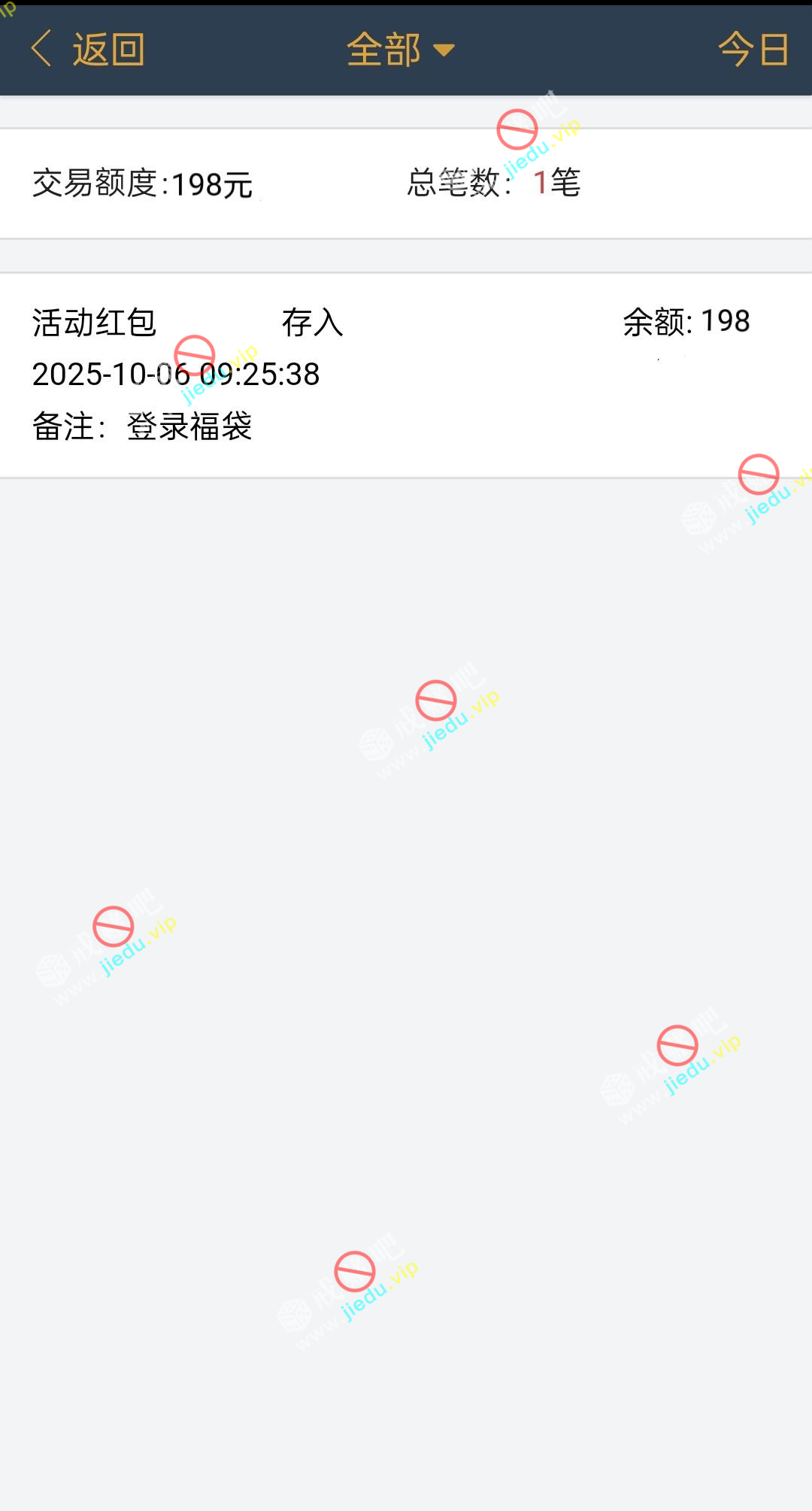Expand the 全部 filter dropdown
812x1511 pixels.
(x=400, y=50)
